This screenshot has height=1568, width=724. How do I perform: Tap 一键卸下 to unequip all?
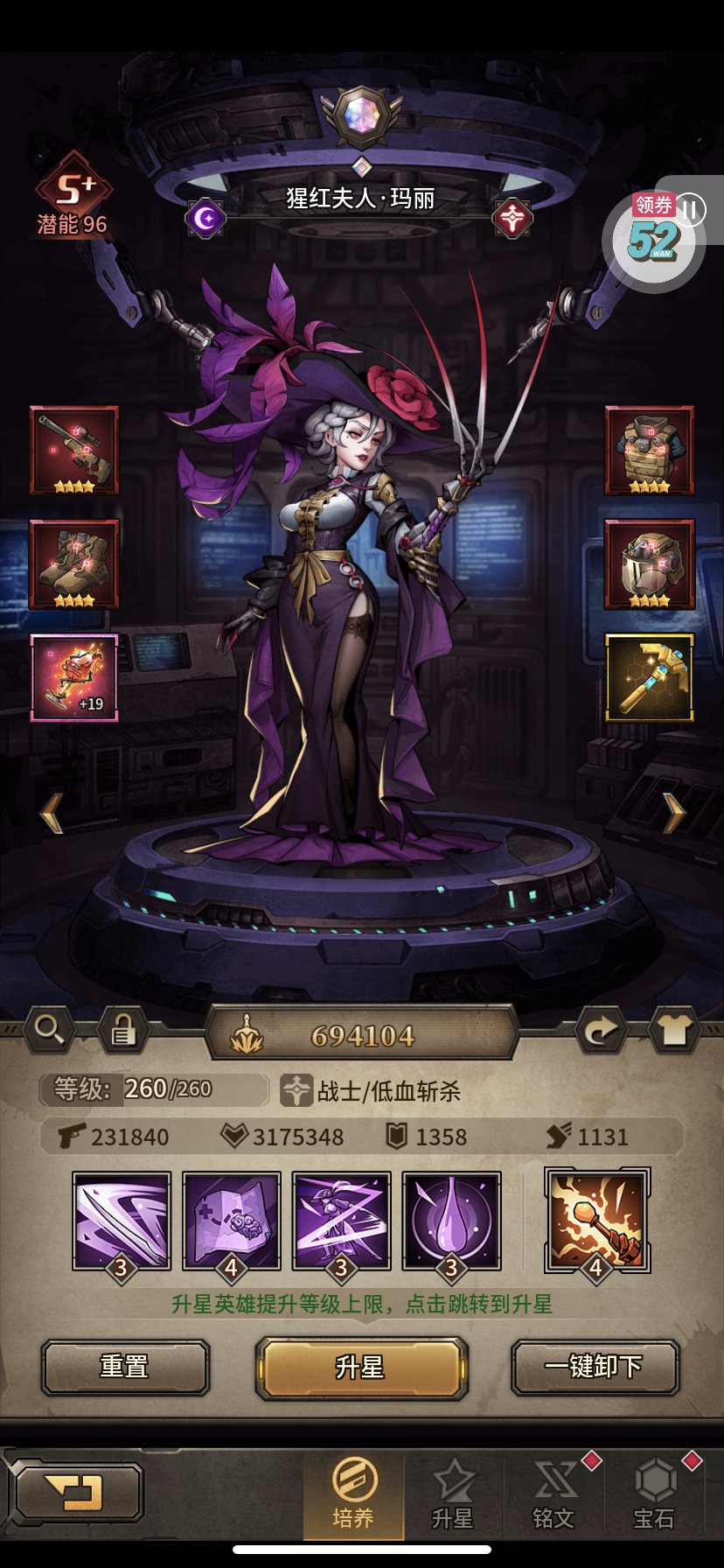[x=595, y=1367]
